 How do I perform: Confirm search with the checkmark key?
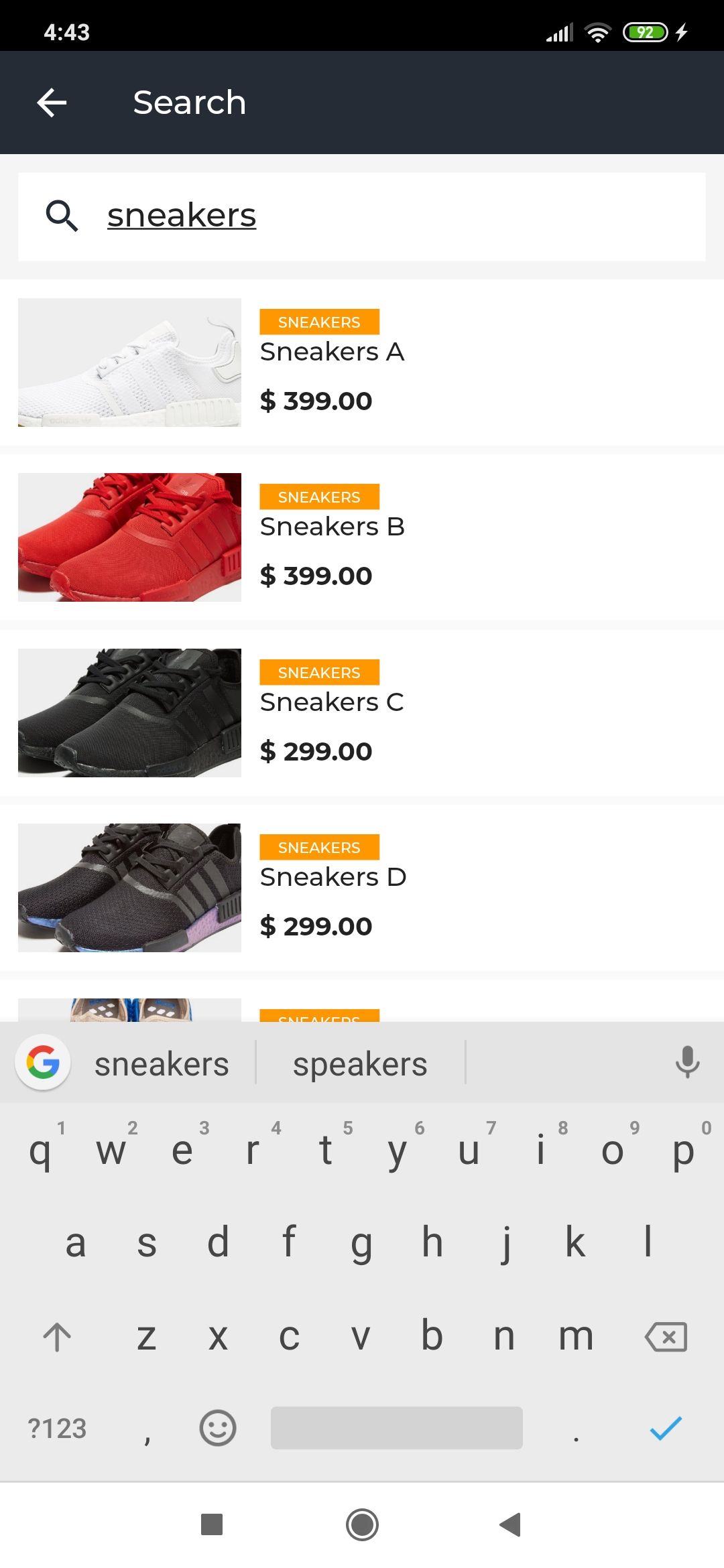(x=666, y=1428)
